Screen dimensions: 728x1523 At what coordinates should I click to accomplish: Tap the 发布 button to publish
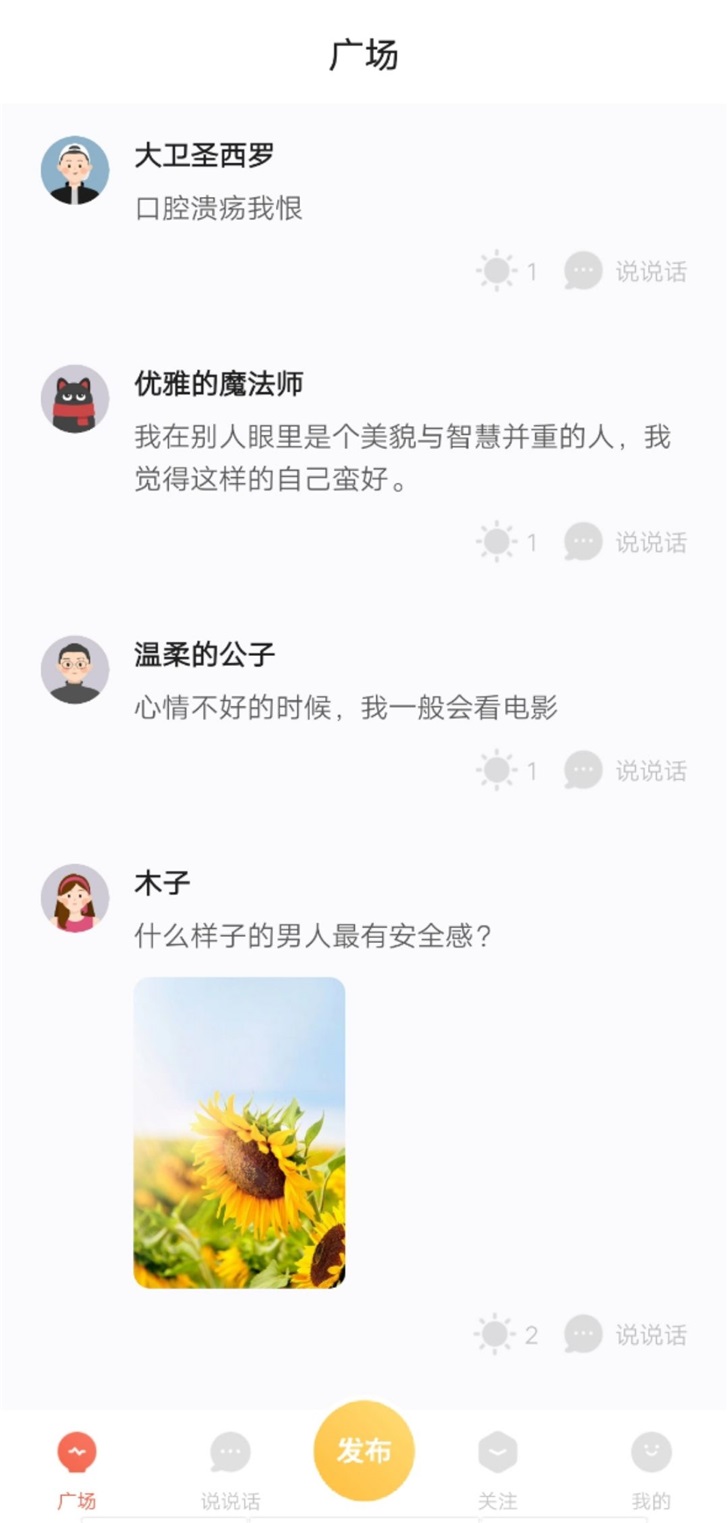tap(364, 1451)
